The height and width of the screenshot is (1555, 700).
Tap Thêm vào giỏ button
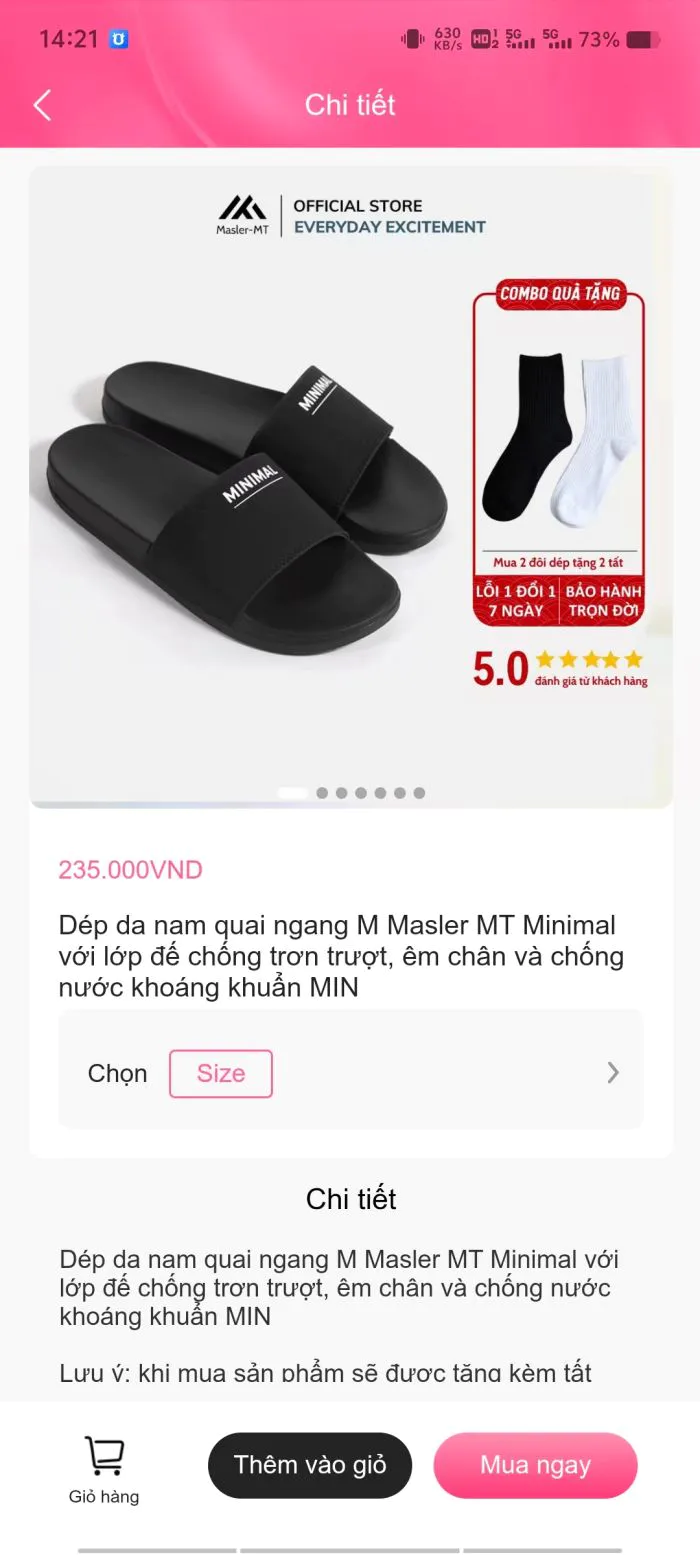[x=310, y=1465]
